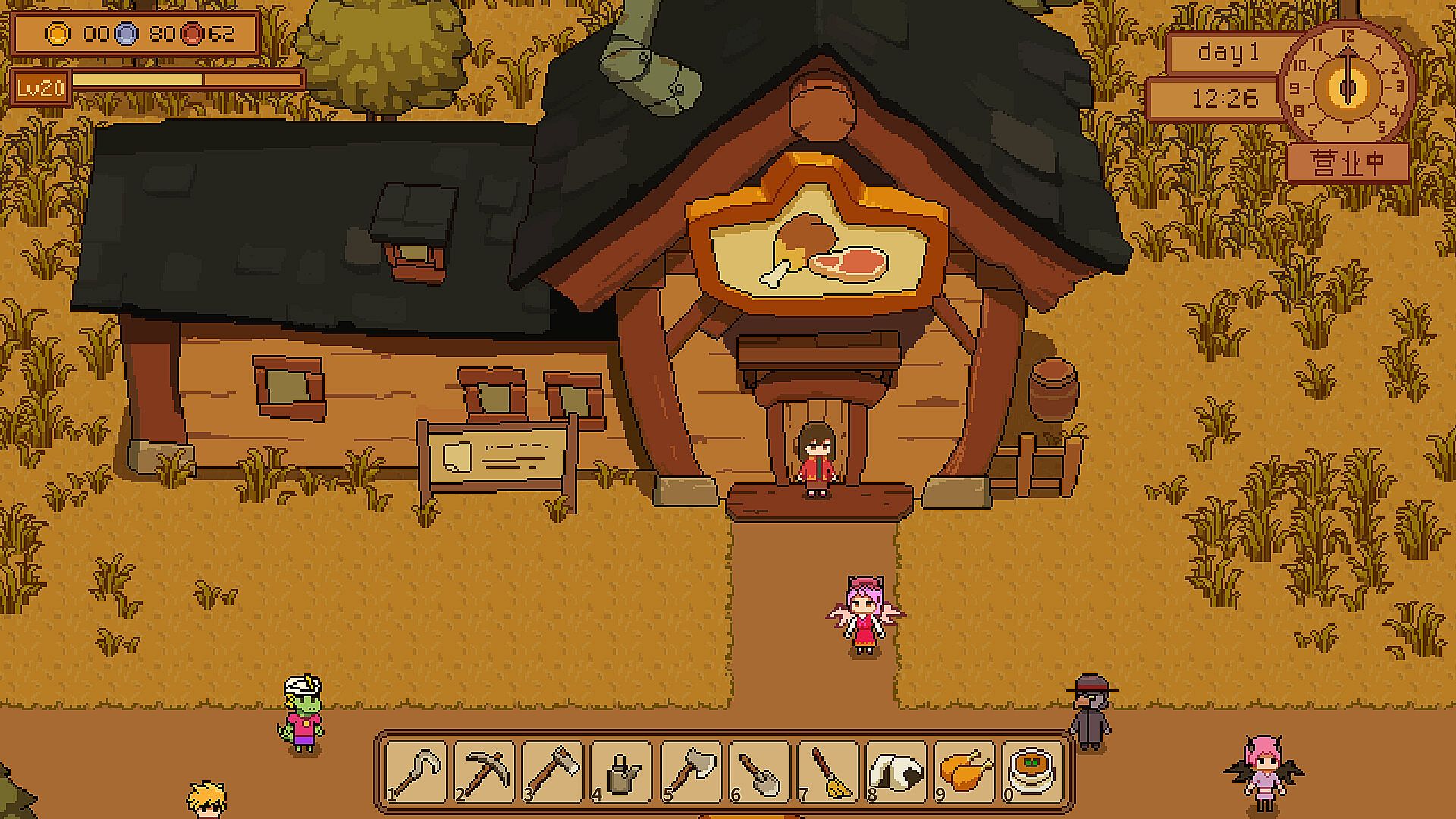Choose the rice balls in slot 8
This screenshot has height=819, width=1456.
[x=896, y=770]
